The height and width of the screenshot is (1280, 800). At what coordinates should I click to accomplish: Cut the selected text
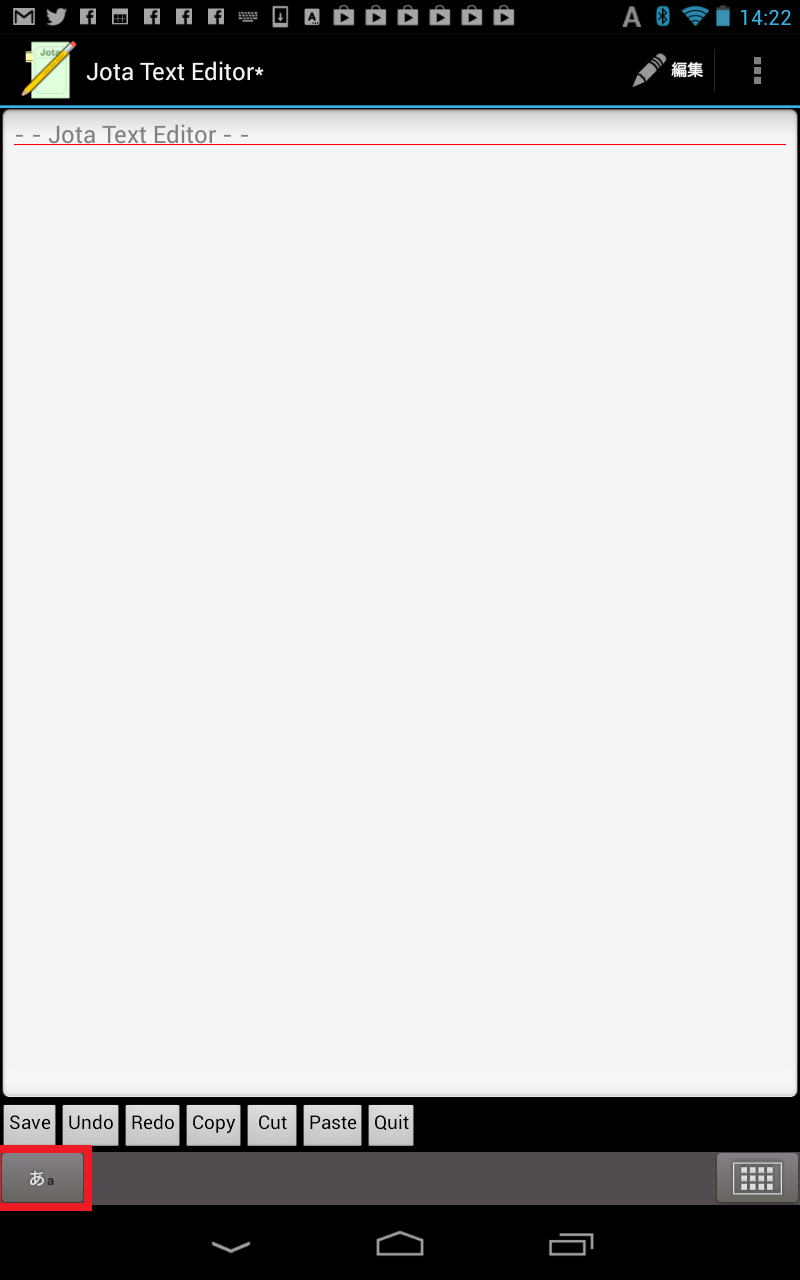pos(272,1123)
